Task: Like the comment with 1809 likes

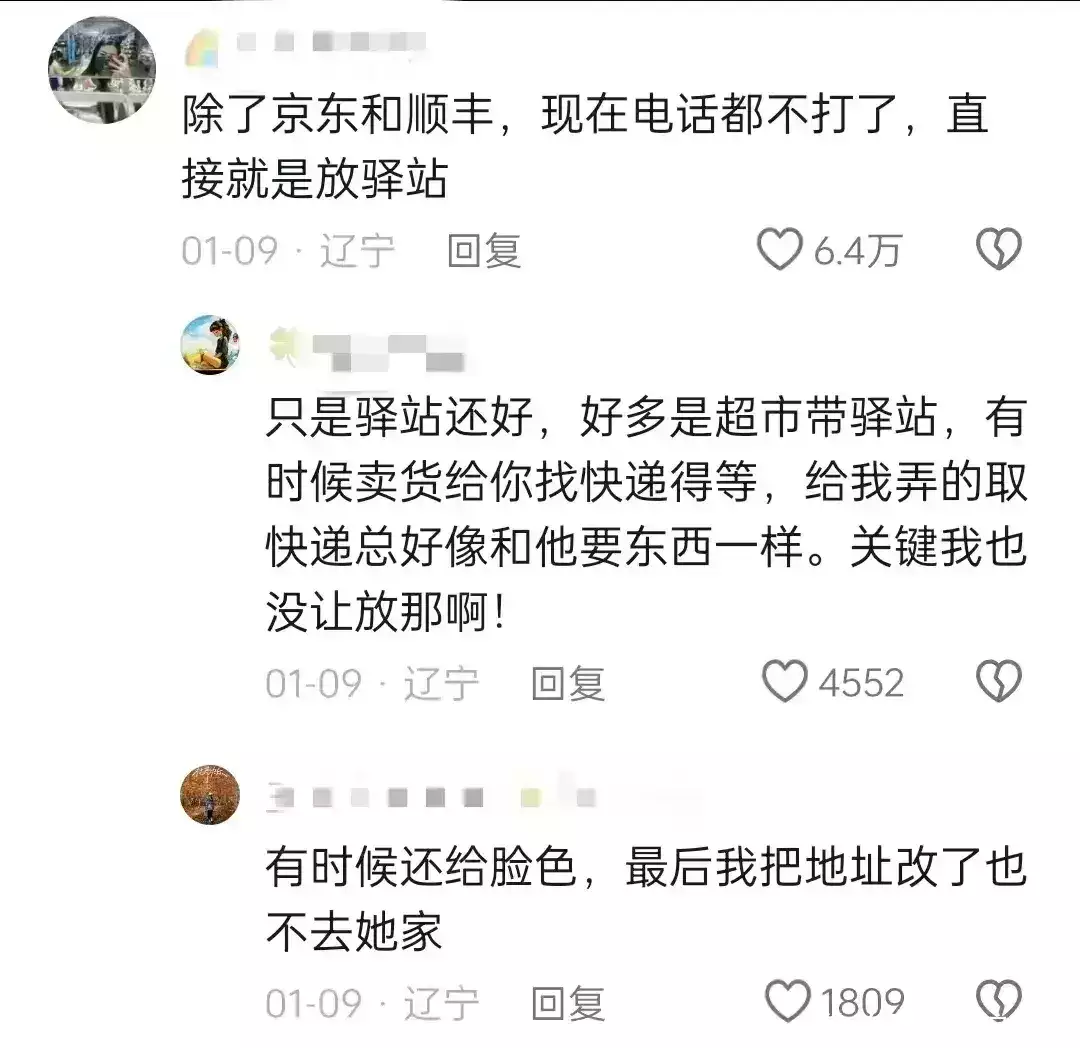Action: [787, 1000]
